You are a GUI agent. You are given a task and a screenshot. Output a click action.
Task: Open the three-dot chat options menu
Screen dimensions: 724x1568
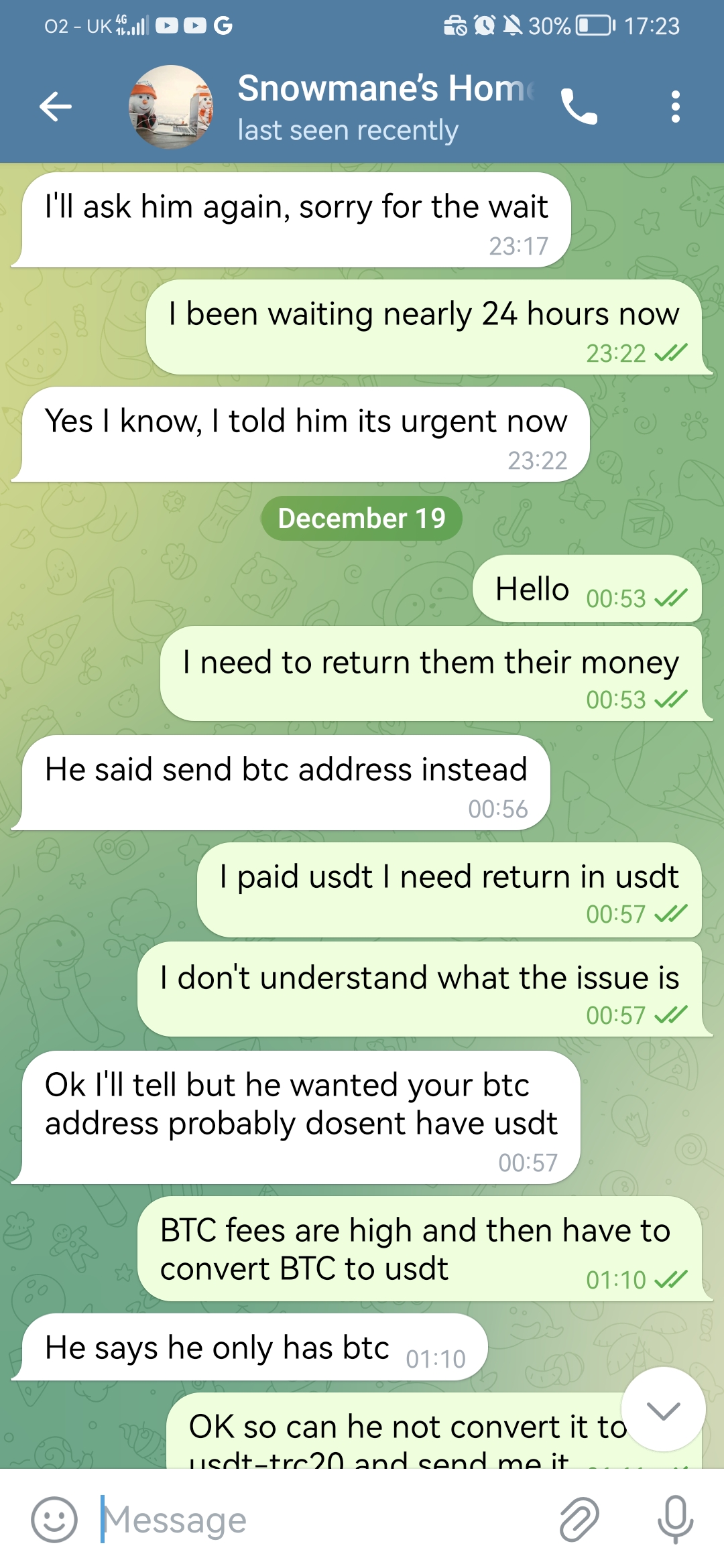(x=675, y=107)
